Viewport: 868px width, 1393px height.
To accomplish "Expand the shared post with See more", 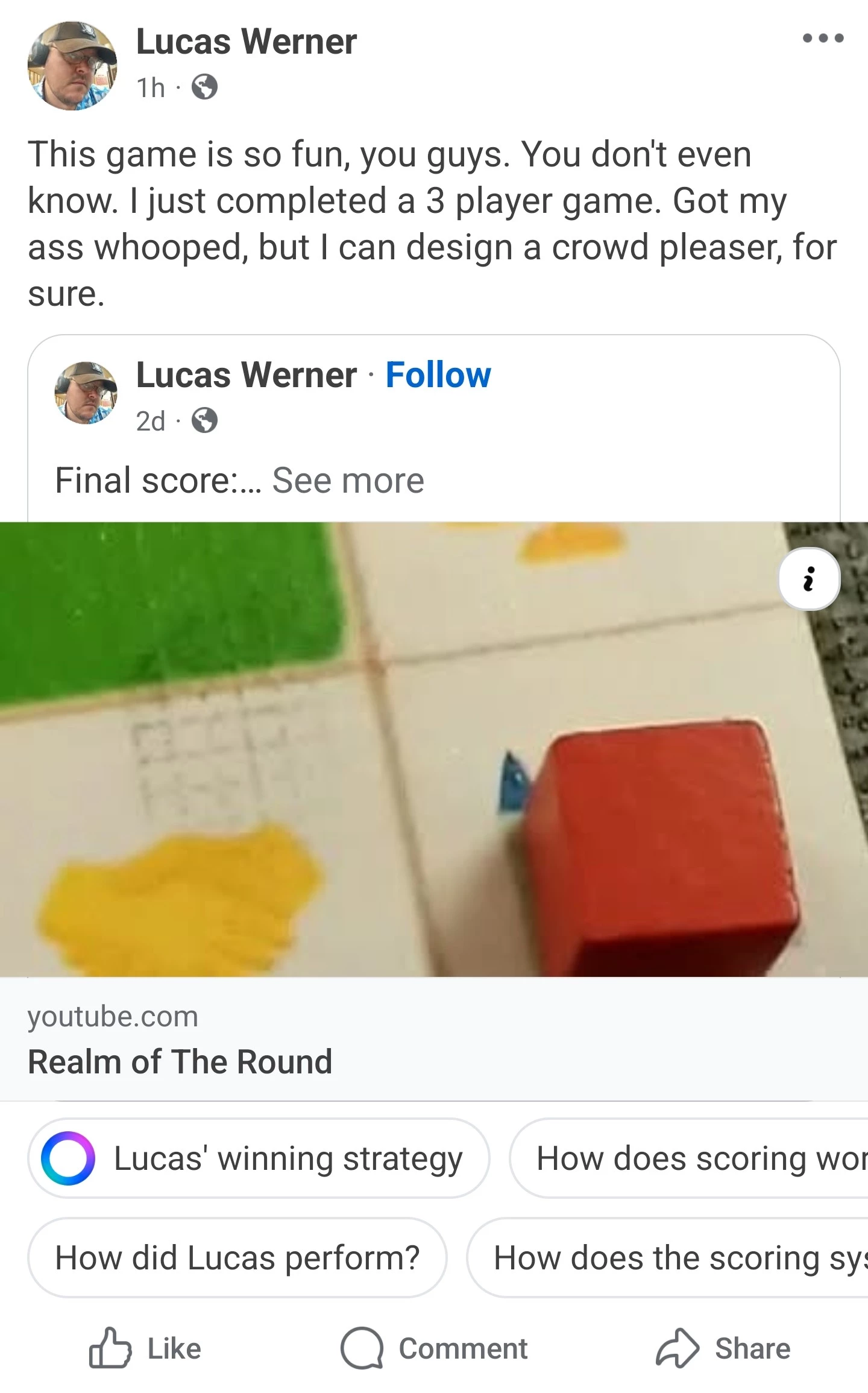I will point(348,481).
